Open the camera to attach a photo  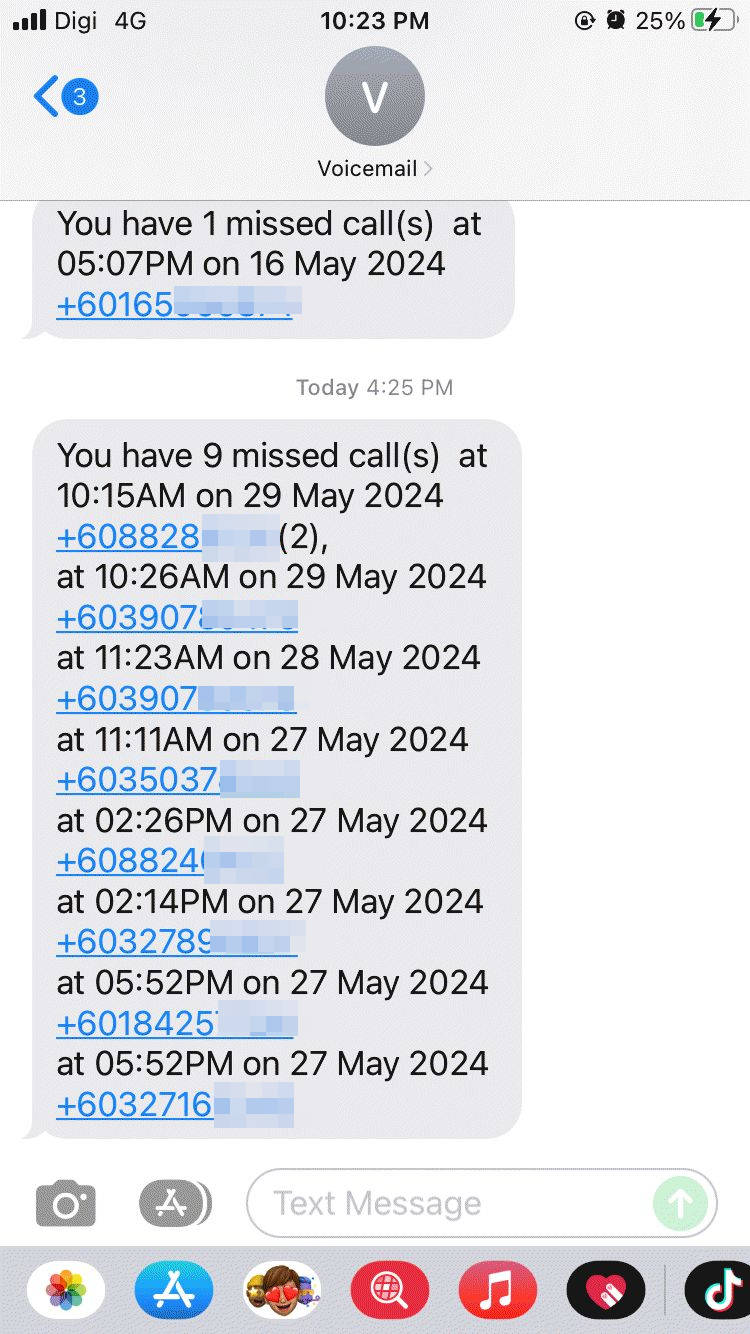66,1204
